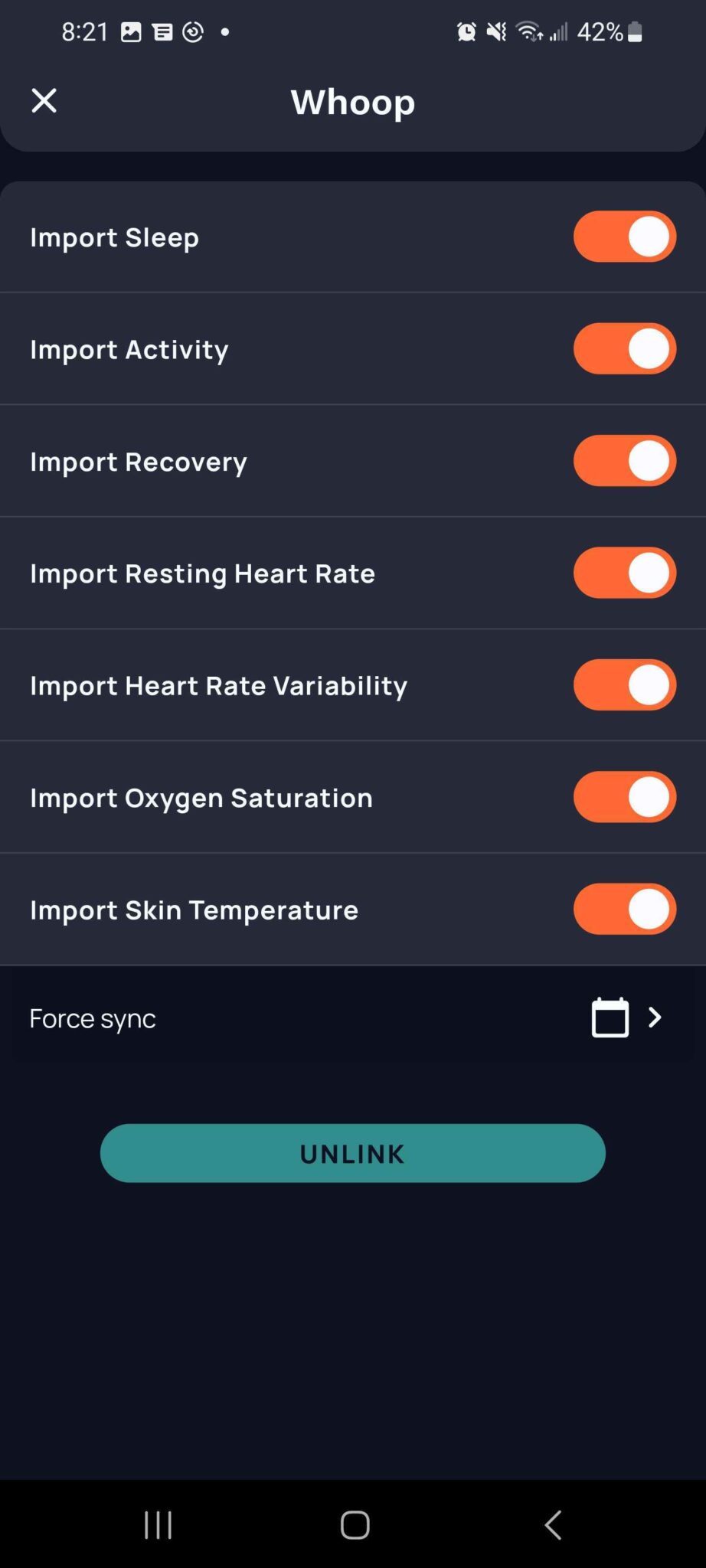Viewport: 706px width, 1568px height.
Task: Tap the UNLINK button
Action: (353, 1153)
